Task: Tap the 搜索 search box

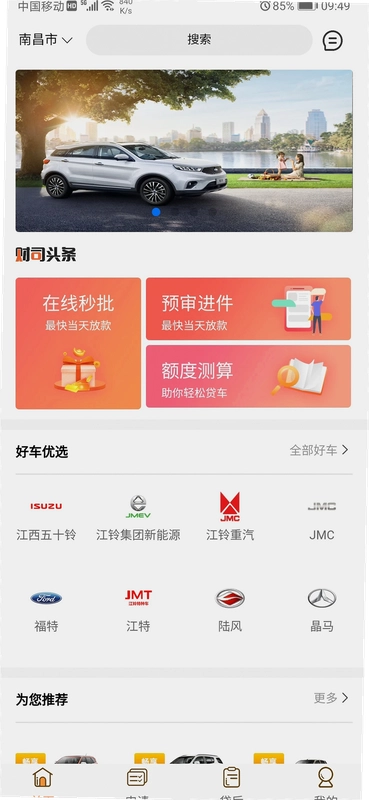Action: (199, 40)
